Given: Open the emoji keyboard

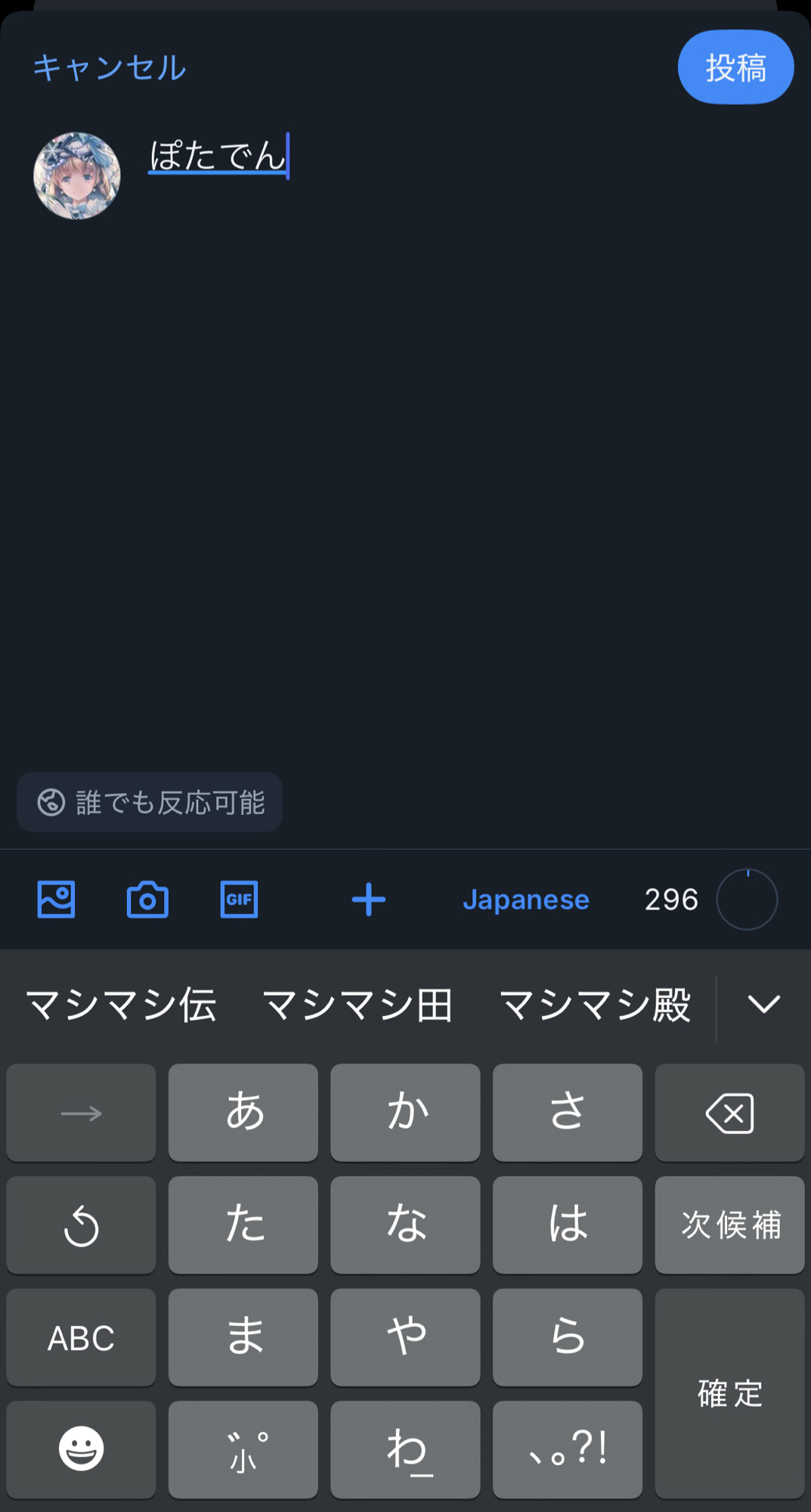Looking at the screenshot, I should click(x=81, y=1449).
